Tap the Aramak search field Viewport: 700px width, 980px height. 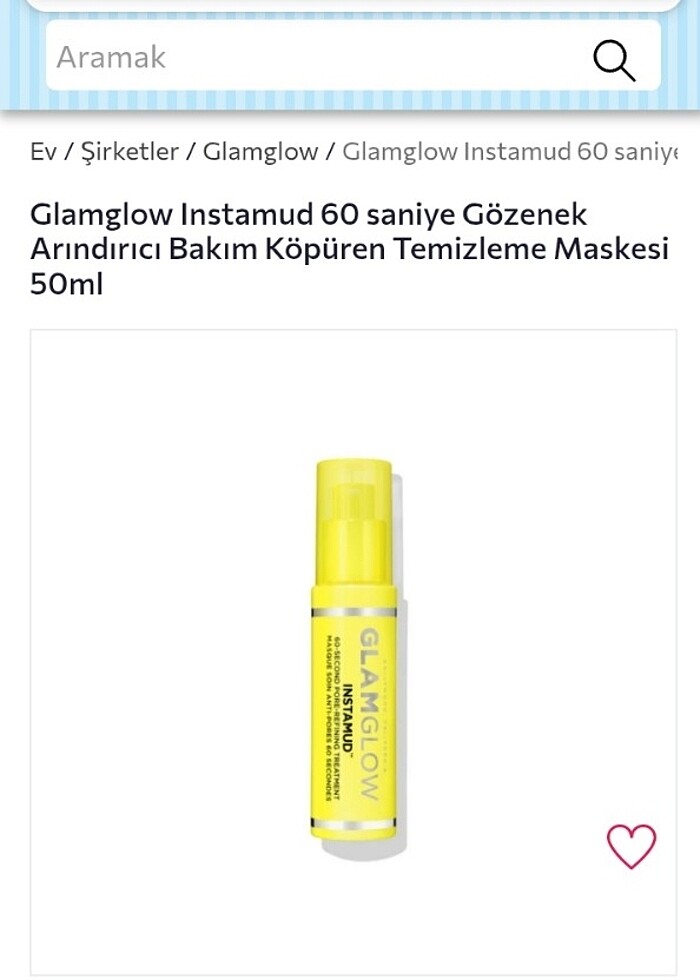tap(300, 58)
